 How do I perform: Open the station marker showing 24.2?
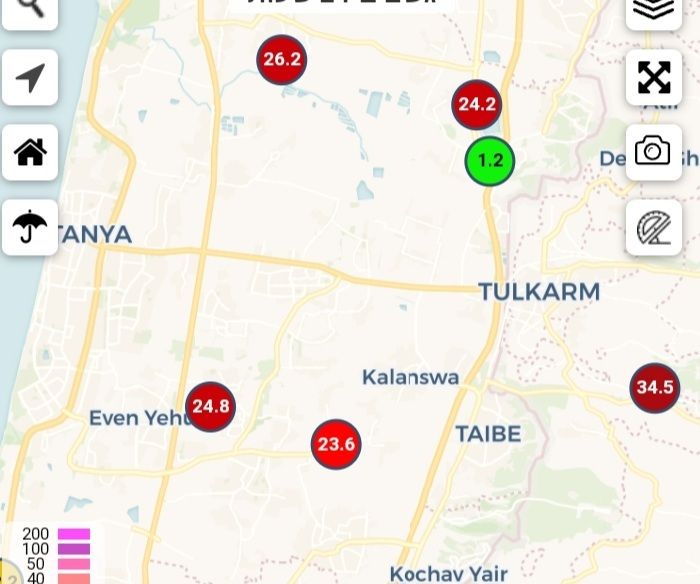476,104
